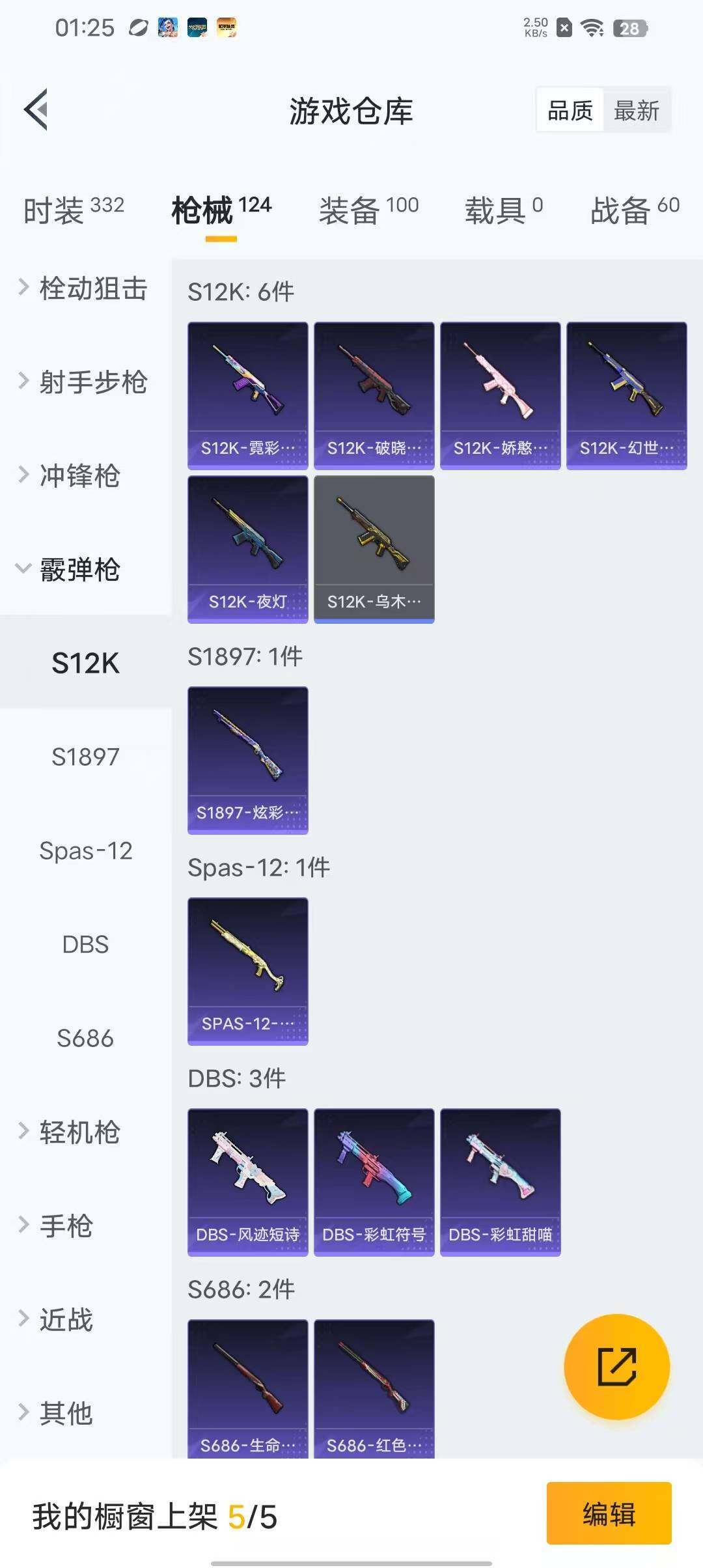The width and height of the screenshot is (703, 1568).
Task: Open the DBS-彩虹符号 skin tile
Action: pos(374,1181)
